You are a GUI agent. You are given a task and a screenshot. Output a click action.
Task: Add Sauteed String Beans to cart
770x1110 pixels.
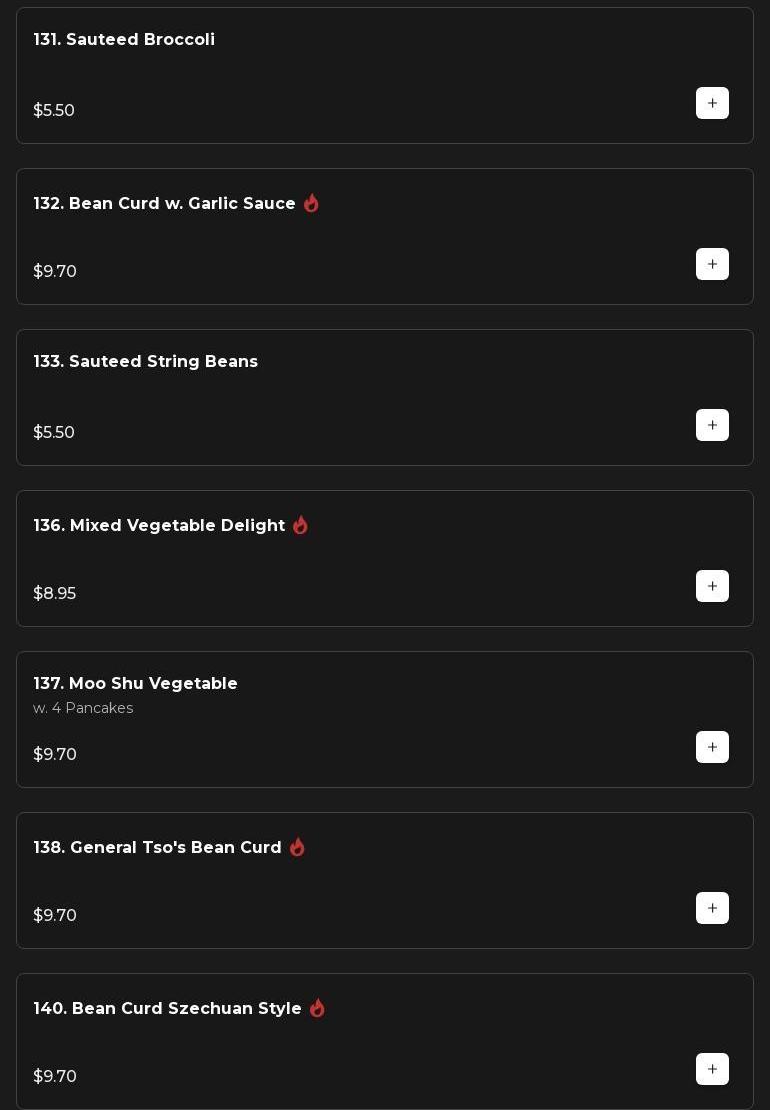(x=712, y=425)
